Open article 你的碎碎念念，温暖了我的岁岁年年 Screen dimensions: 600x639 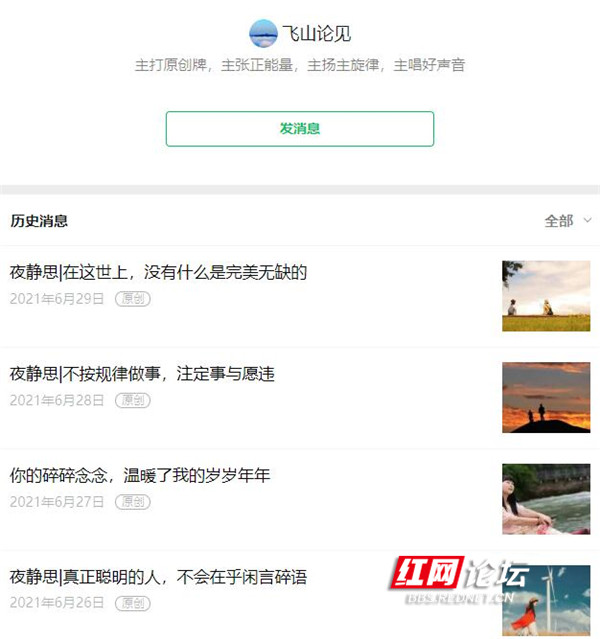[140, 475]
